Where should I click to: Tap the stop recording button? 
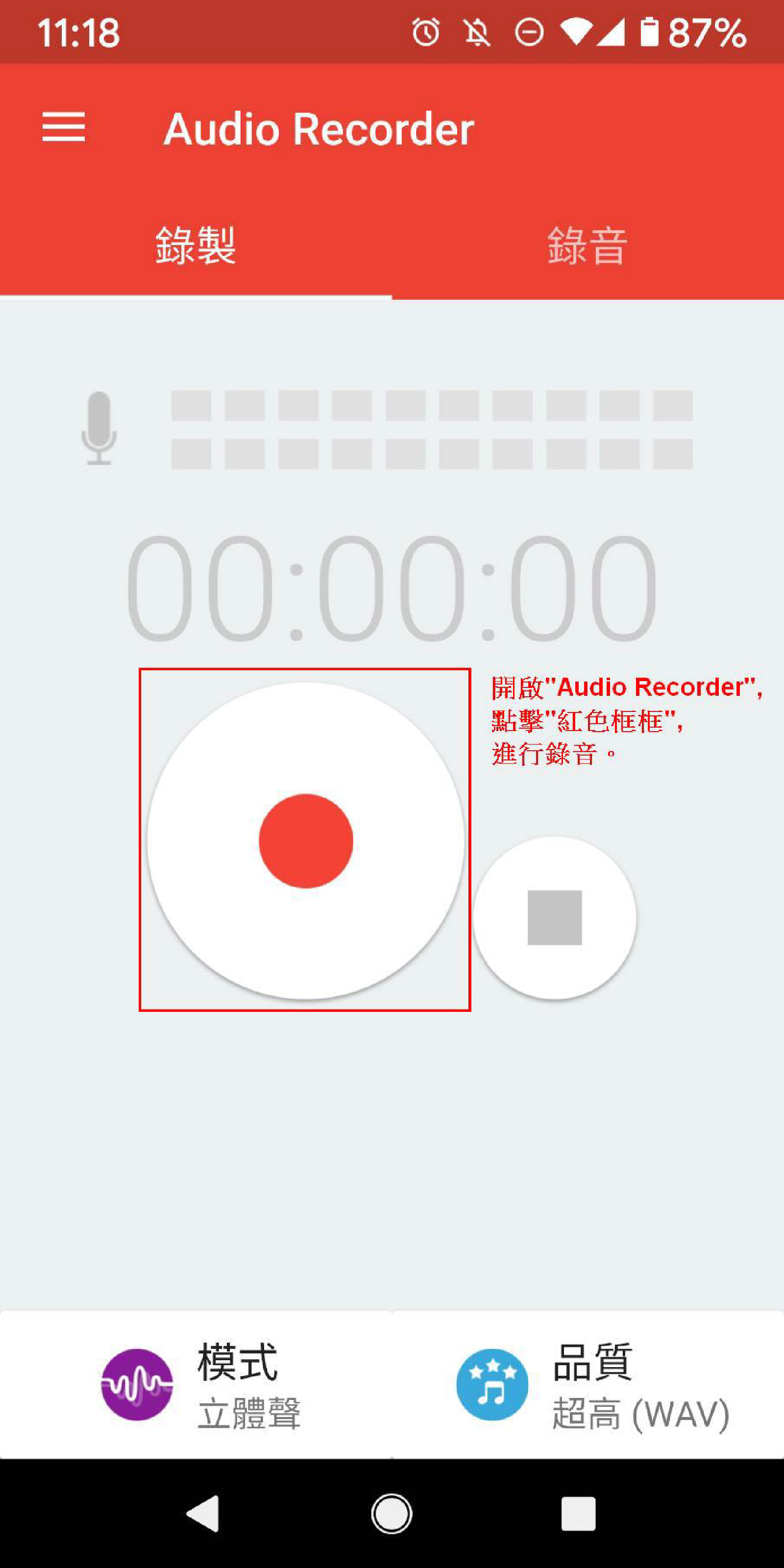[555, 917]
